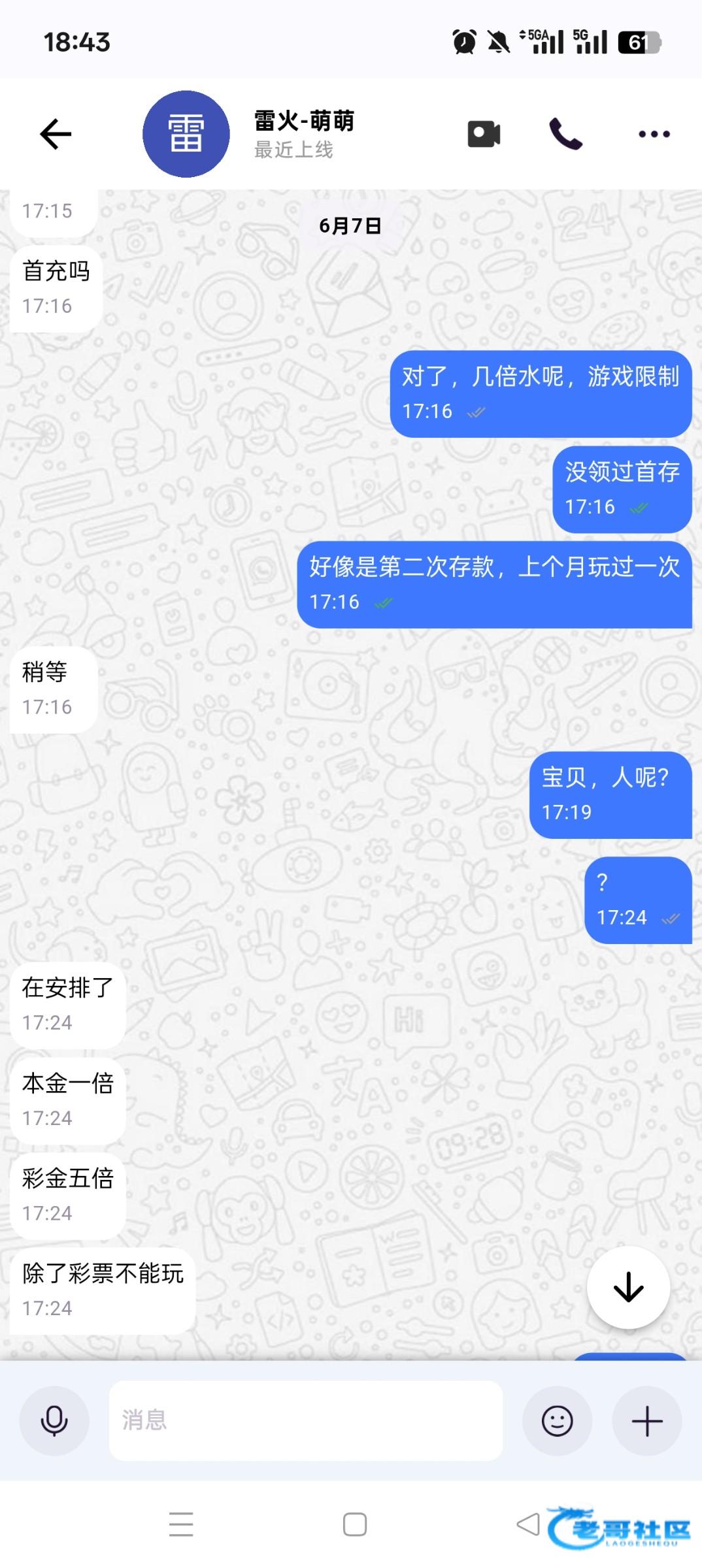Tap the system home button
The image size is (702, 1568).
[x=354, y=1524]
